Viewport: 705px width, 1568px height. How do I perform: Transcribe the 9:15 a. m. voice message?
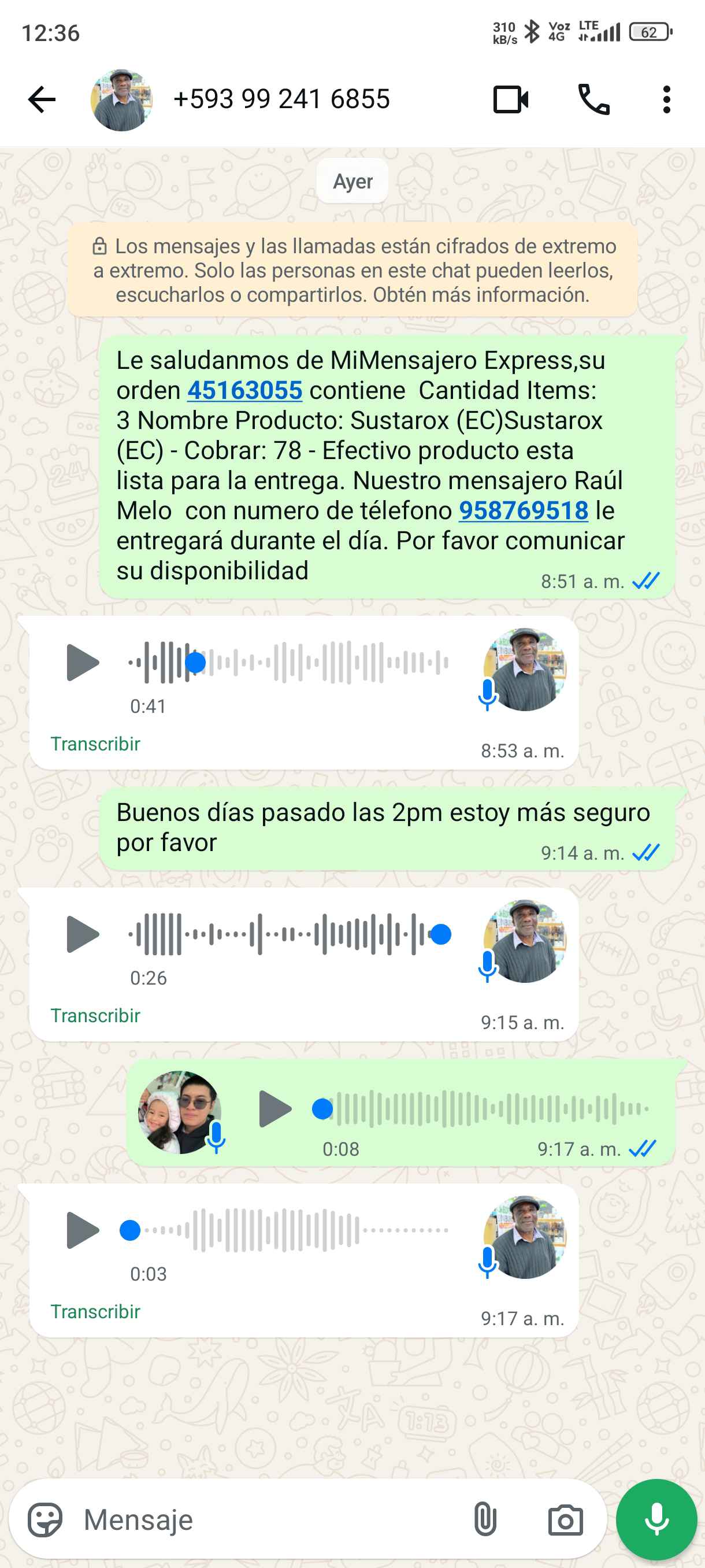[95, 1015]
